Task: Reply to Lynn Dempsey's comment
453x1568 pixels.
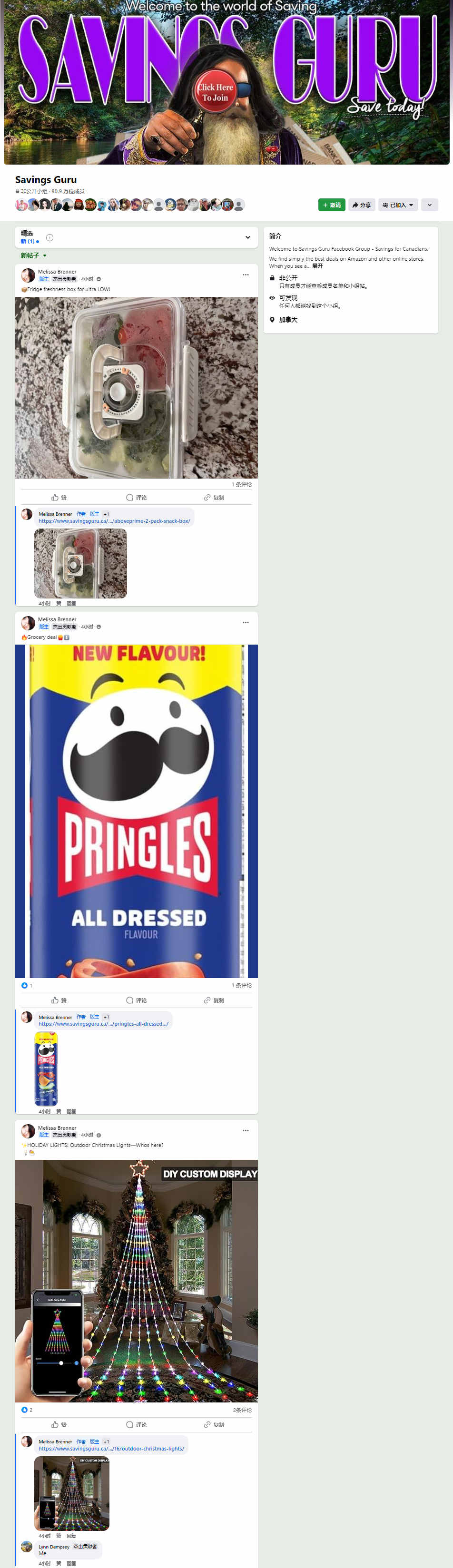Action: (71, 1562)
